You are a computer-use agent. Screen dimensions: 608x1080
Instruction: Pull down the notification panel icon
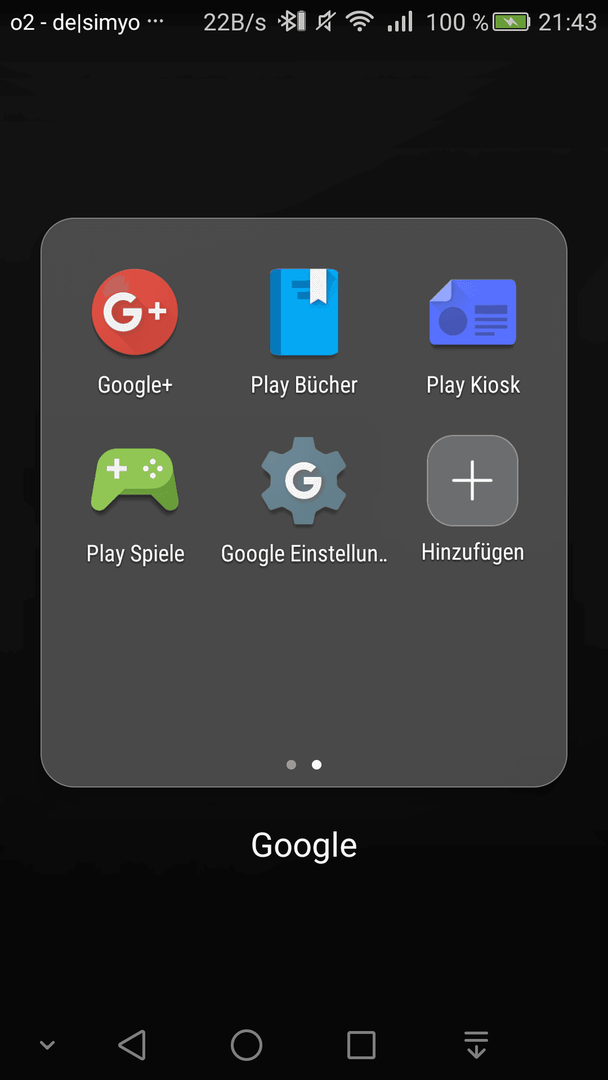click(476, 1045)
